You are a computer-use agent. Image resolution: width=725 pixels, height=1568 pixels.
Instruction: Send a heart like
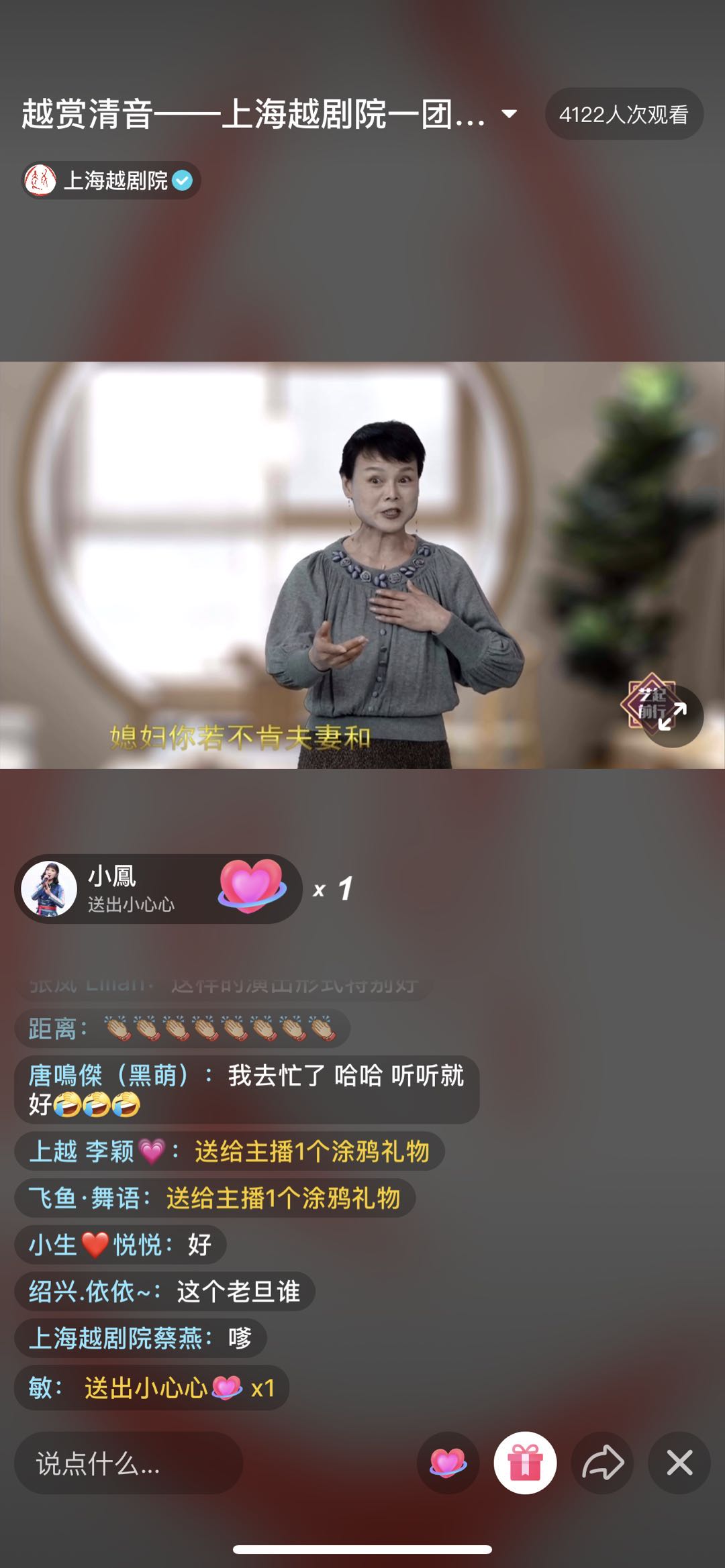[x=448, y=1463]
